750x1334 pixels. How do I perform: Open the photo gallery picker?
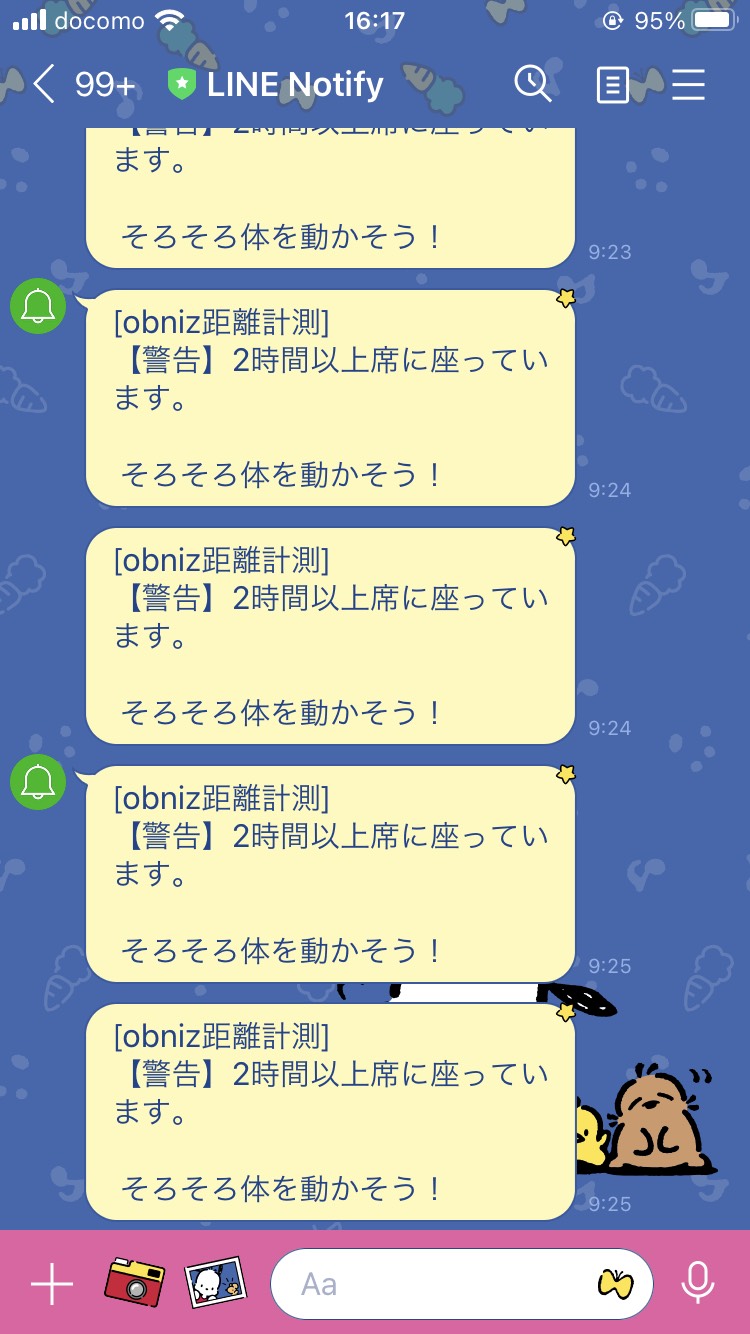(216, 1282)
